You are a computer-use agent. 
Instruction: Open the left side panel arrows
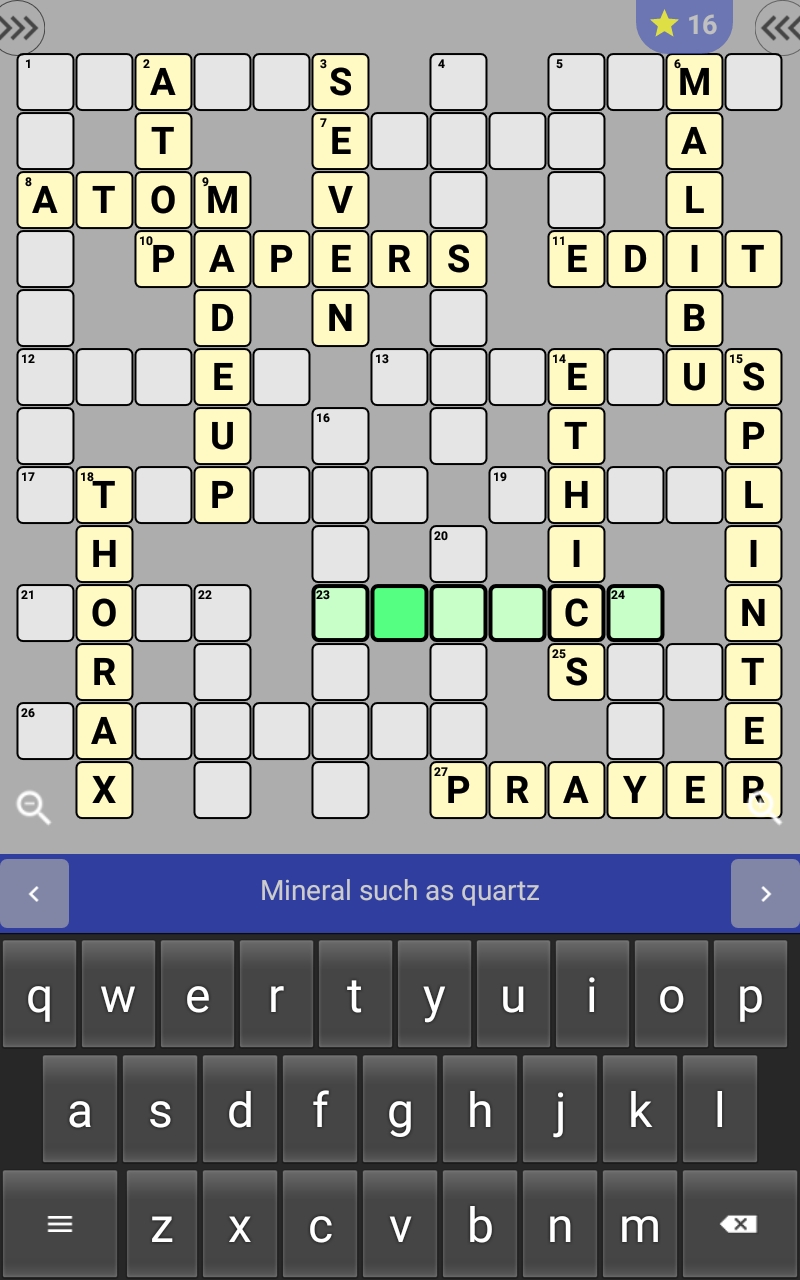pos(19,27)
